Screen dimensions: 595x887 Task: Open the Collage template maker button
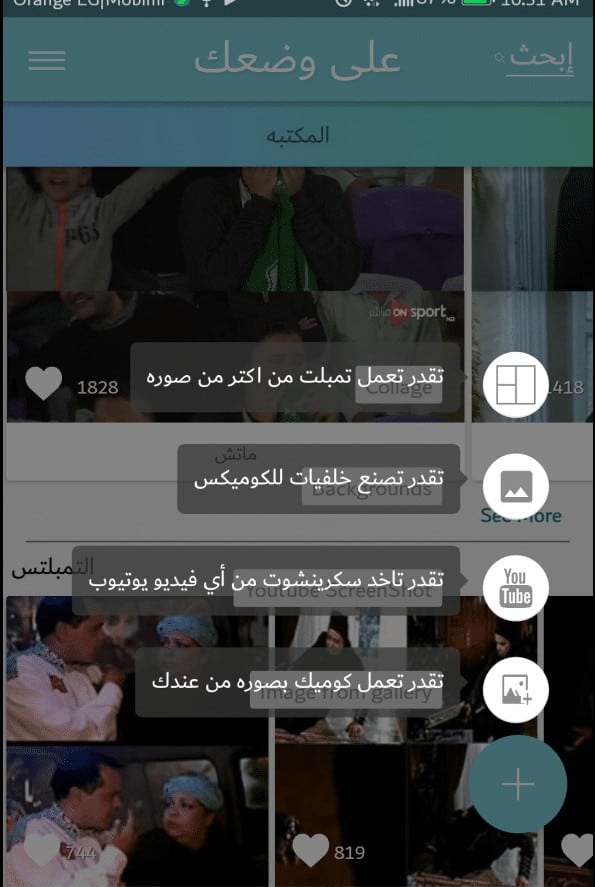(x=515, y=385)
